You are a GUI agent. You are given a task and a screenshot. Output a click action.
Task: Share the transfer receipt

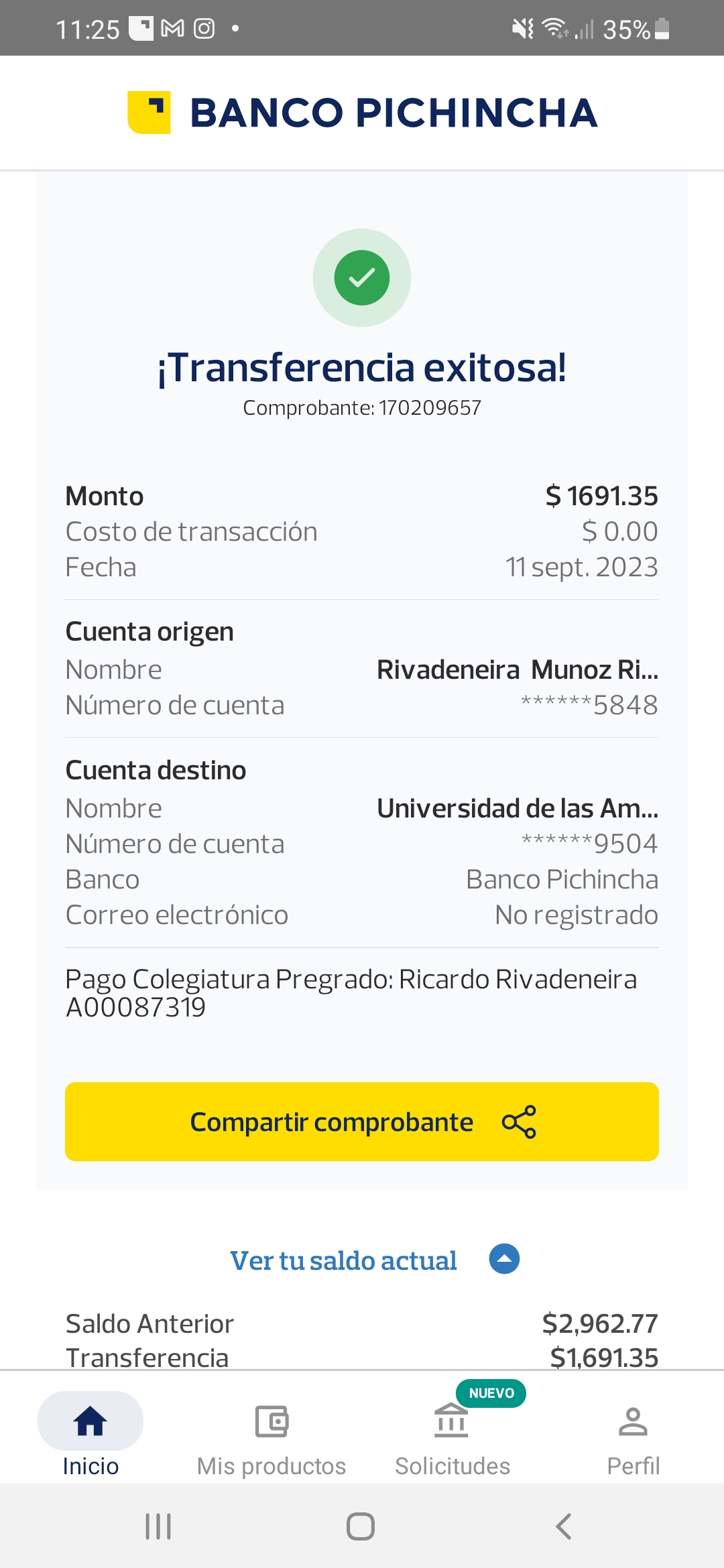(362, 1122)
